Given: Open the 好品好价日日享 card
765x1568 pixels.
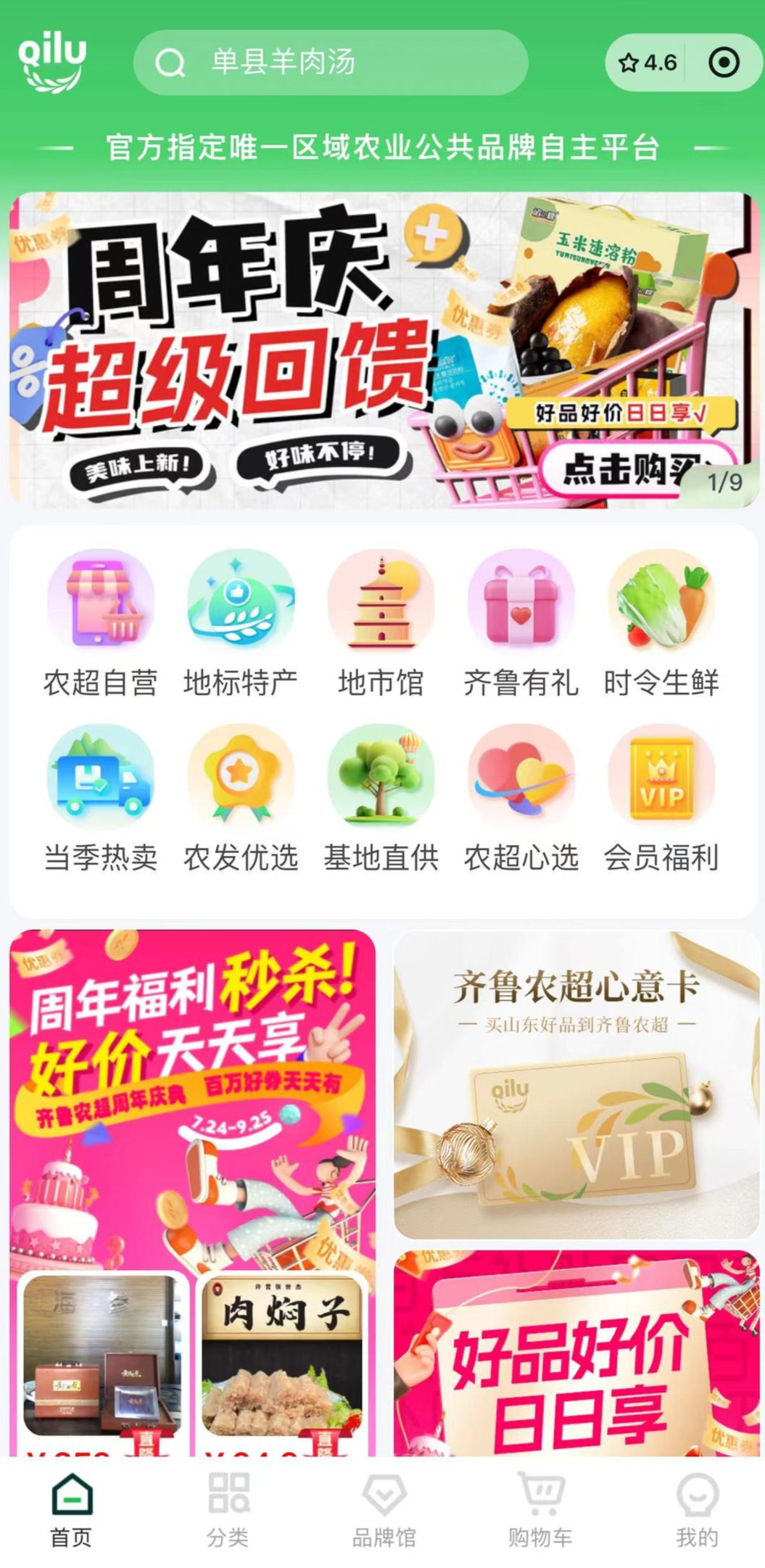Looking at the screenshot, I should 576,1356.
